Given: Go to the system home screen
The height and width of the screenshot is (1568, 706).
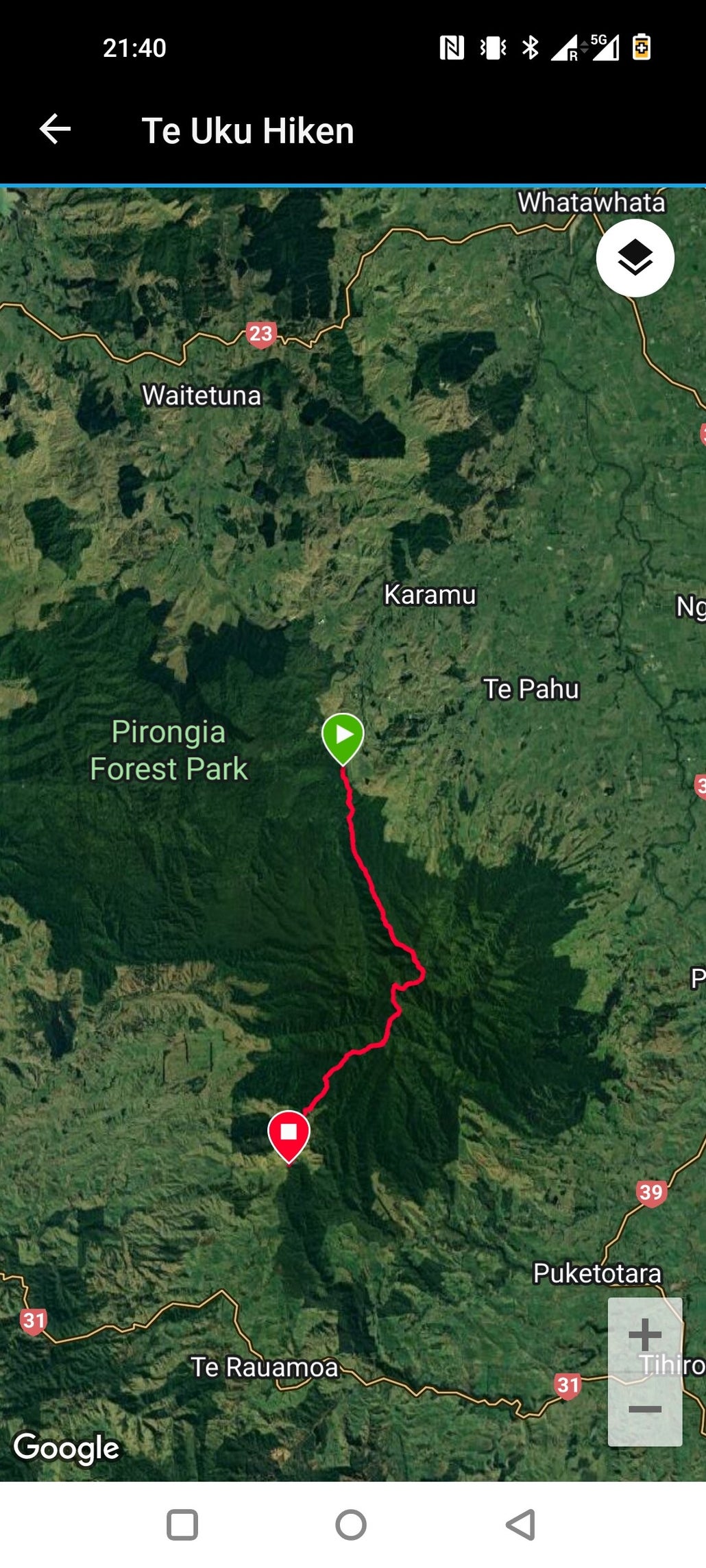Looking at the screenshot, I should (351, 1525).
